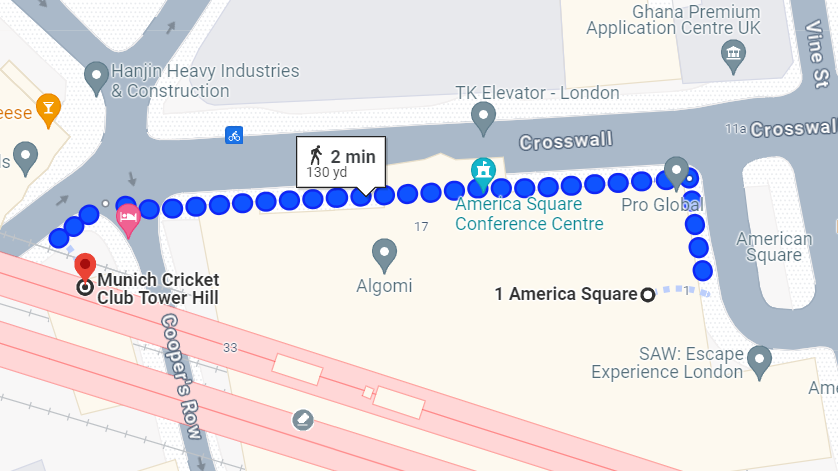Open the Ghana Premium Application Centre UK marker
Viewport: 838px width, 471px height.
click(x=733, y=57)
